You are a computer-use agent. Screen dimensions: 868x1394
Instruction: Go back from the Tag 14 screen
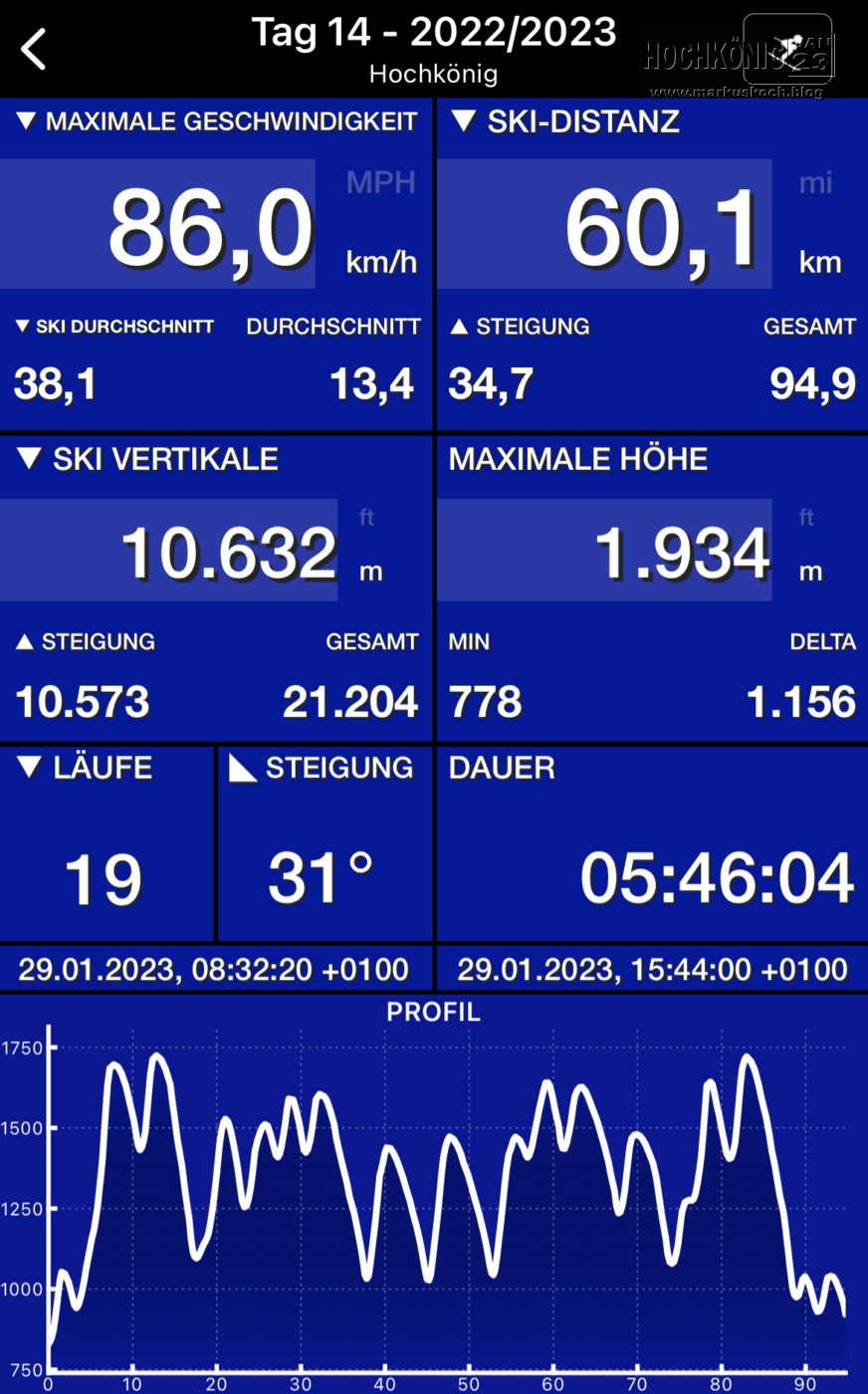point(34,49)
